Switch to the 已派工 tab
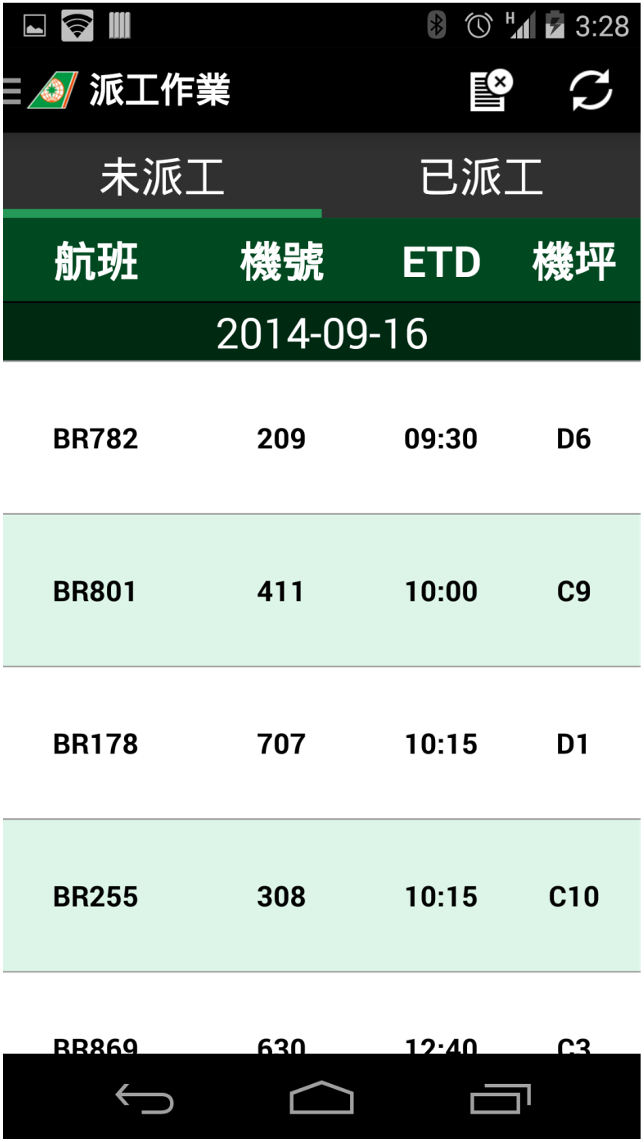 (x=482, y=177)
